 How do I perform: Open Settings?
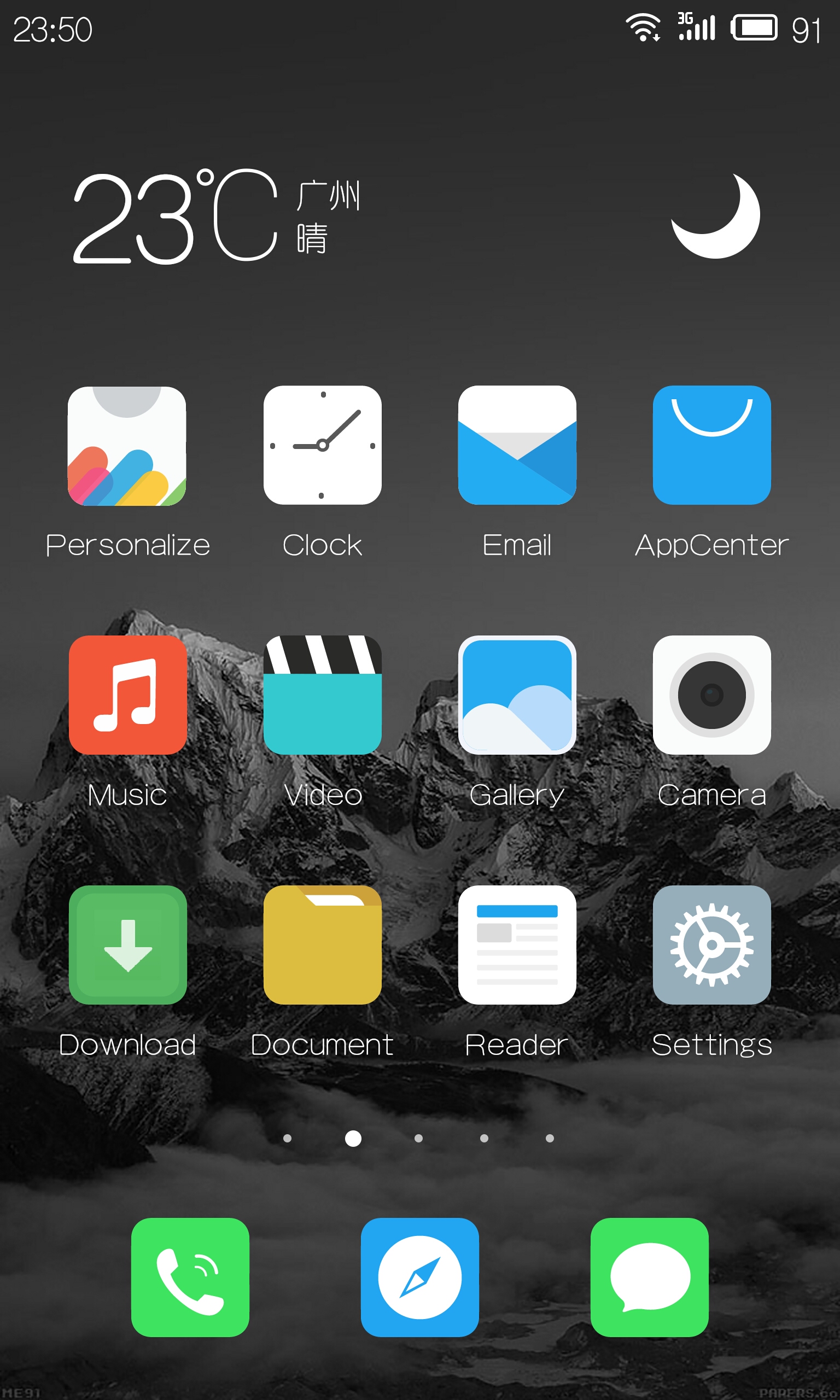click(x=712, y=945)
